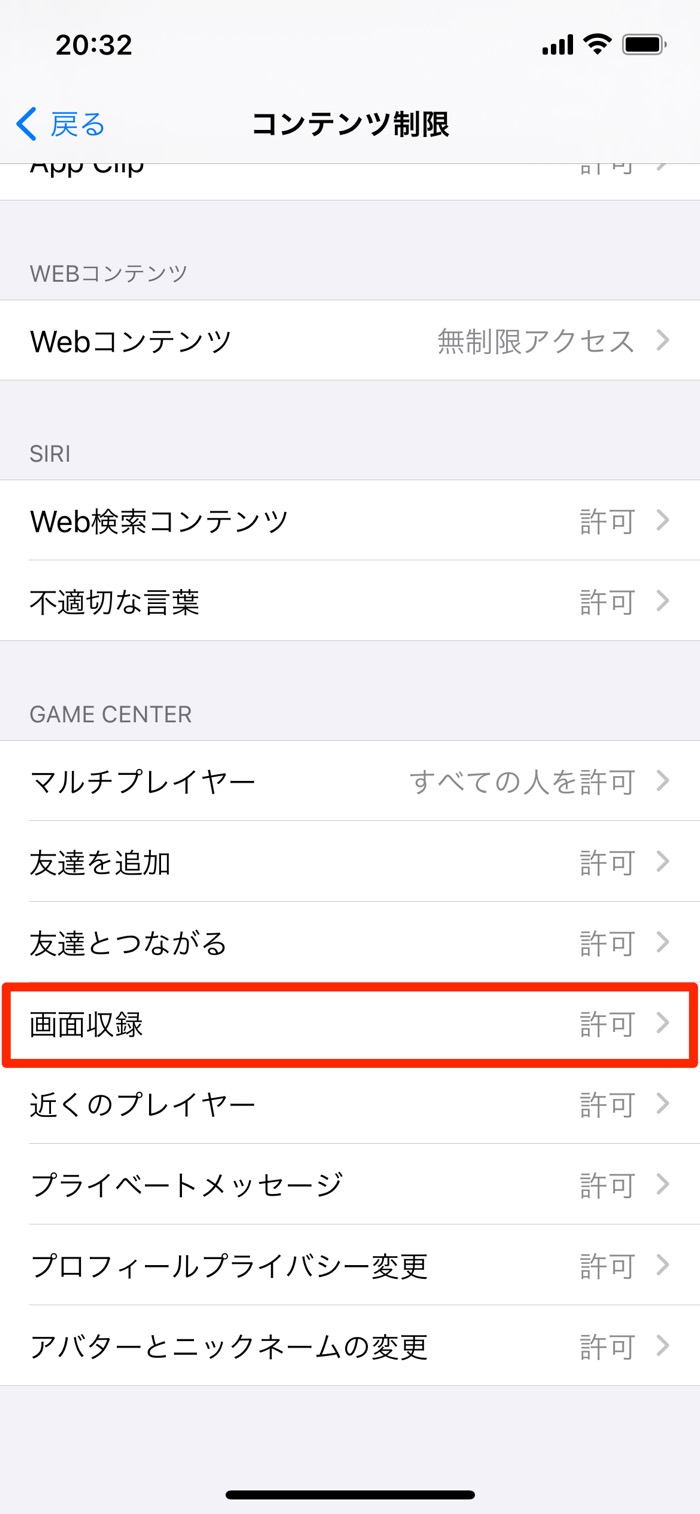Select the プライベートメッセージ row

coord(350,1185)
